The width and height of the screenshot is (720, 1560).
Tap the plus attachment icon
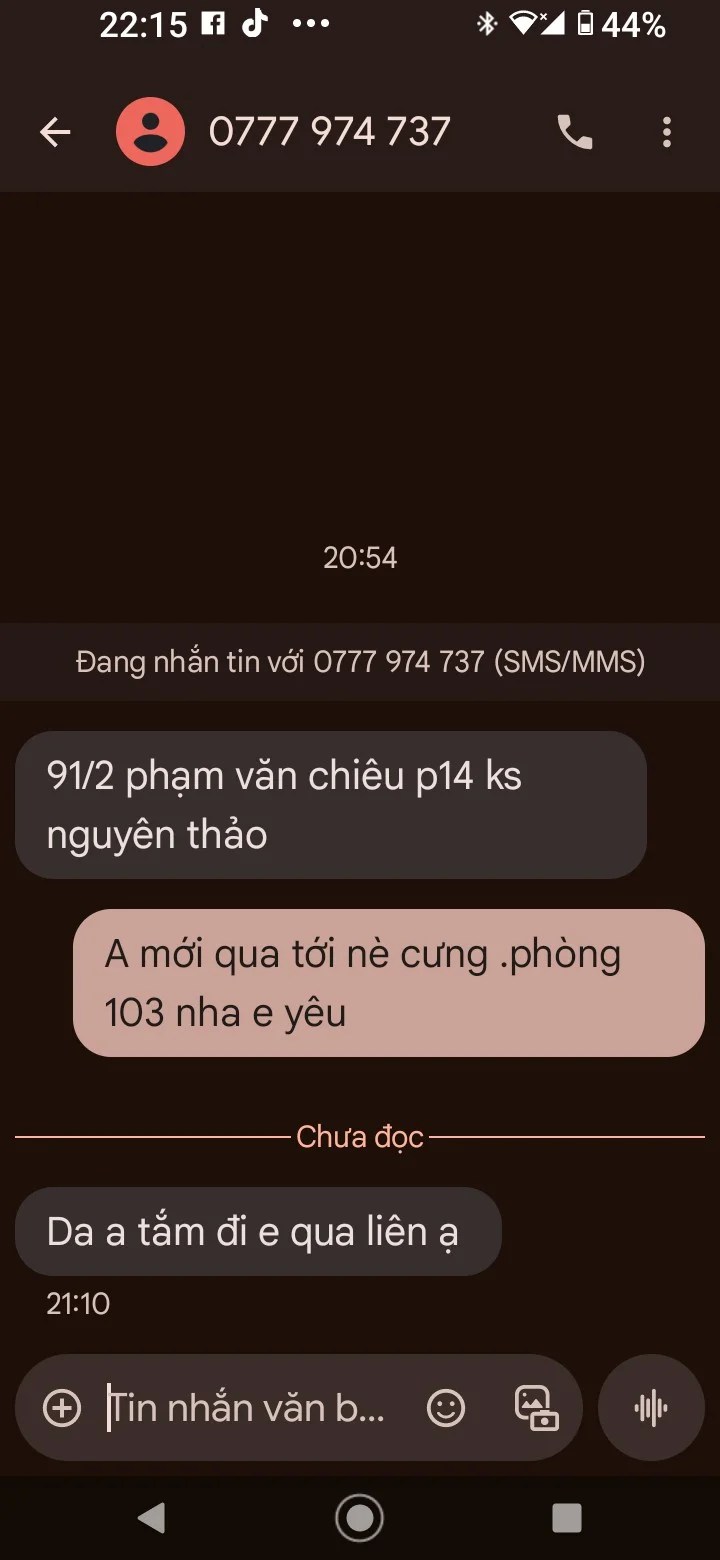62,1408
